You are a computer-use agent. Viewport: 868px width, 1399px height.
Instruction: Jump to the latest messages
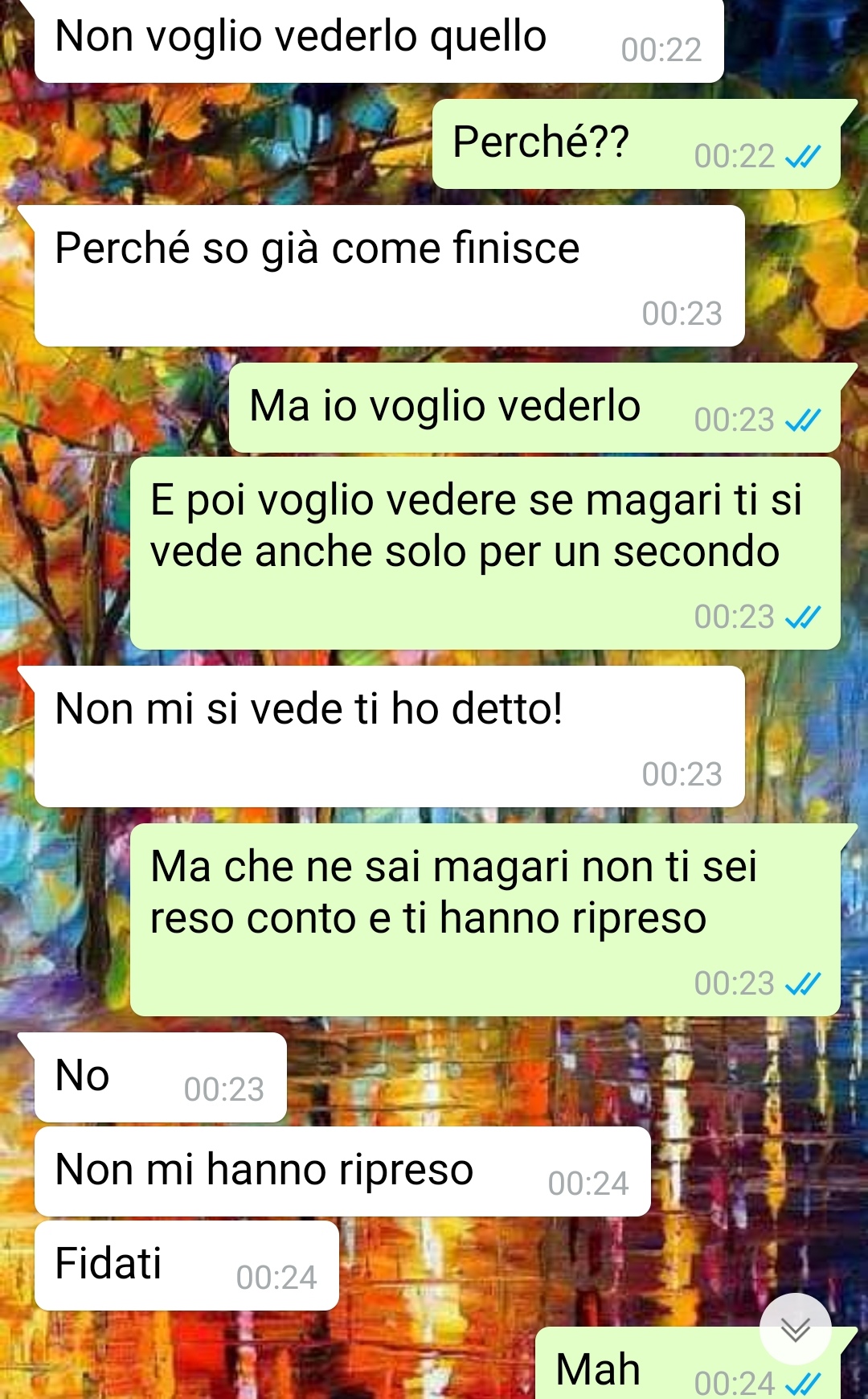(x=796, y=1329)
